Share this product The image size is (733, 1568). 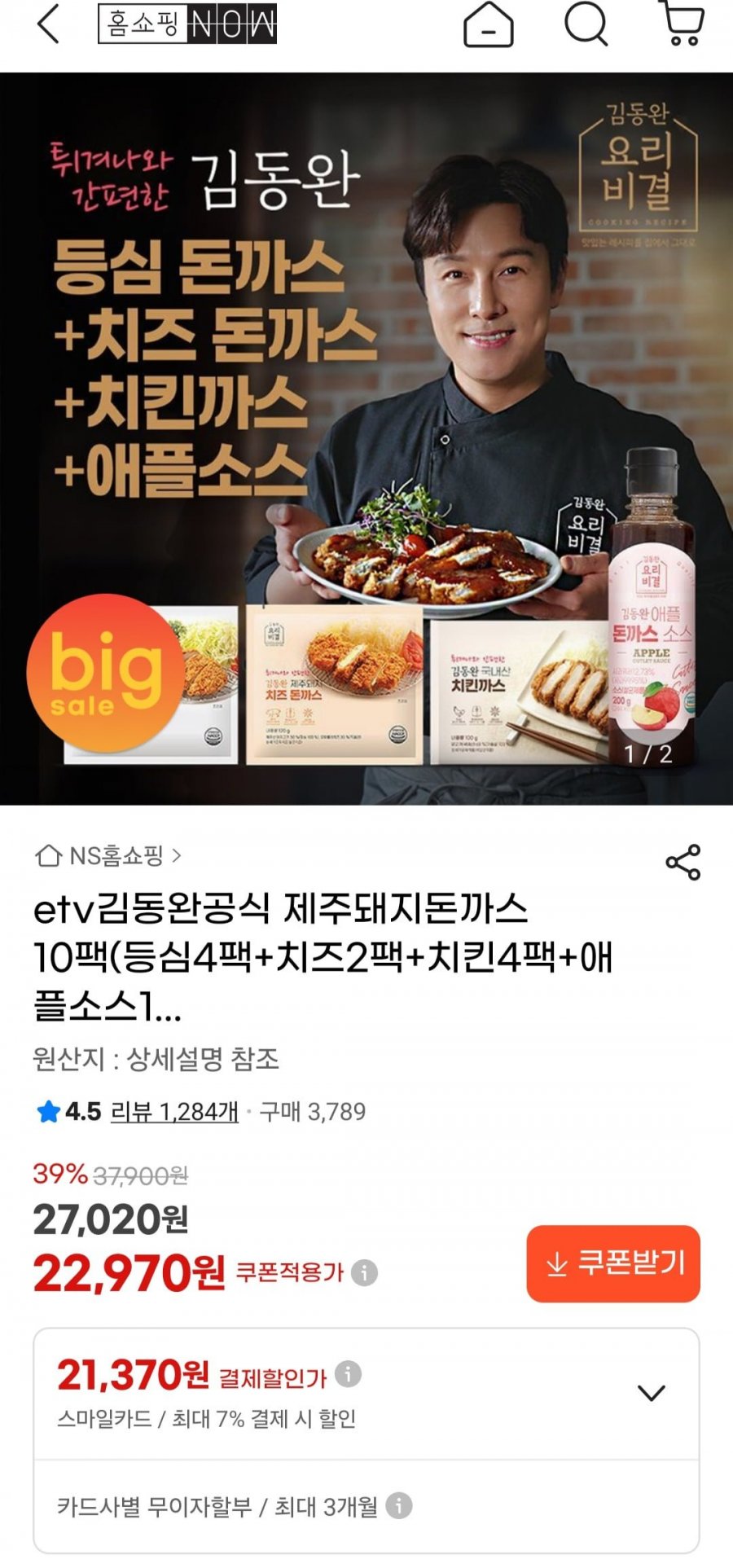click(683, 863)
